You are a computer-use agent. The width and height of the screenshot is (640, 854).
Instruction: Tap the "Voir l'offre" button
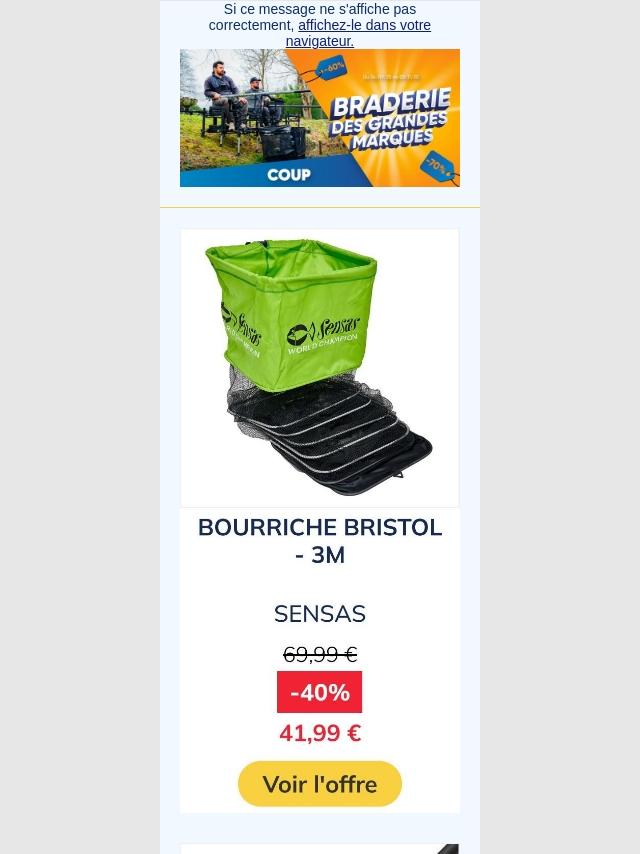320,784
